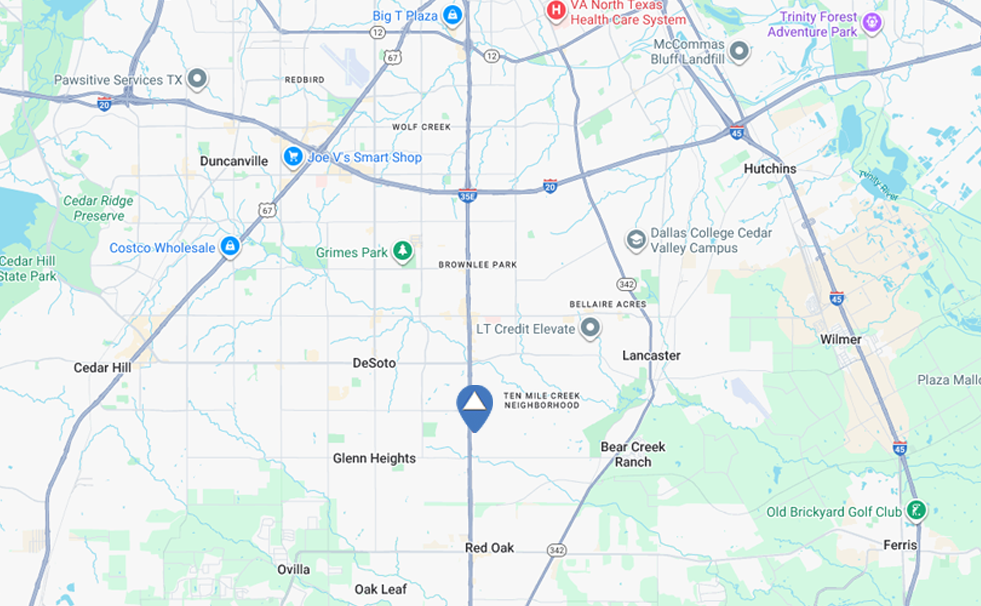
Task: Select the Grimes Park pin
Action: coord(402,252)
